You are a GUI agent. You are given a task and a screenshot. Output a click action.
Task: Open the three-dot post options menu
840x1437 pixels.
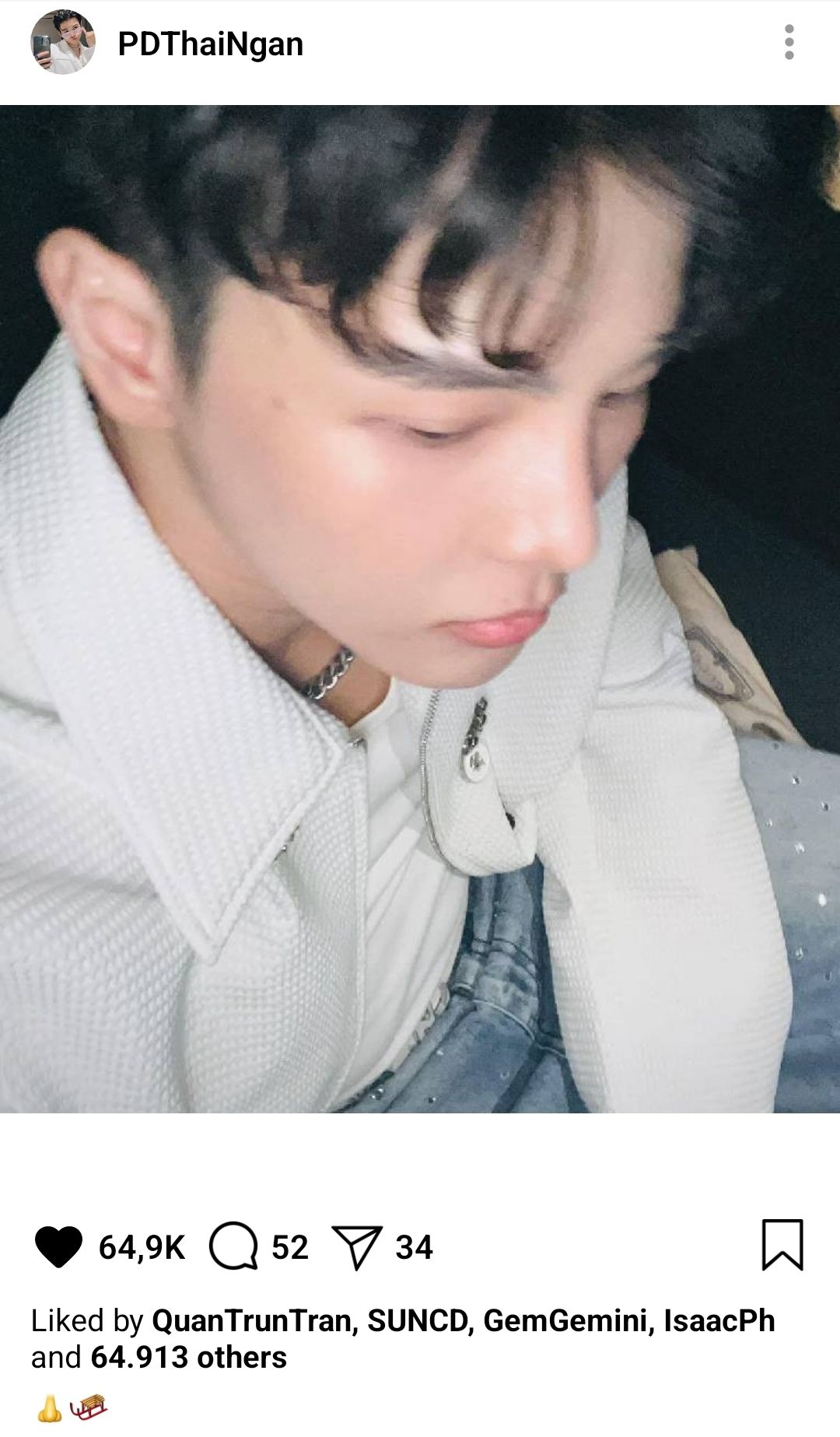pos(789,42)
